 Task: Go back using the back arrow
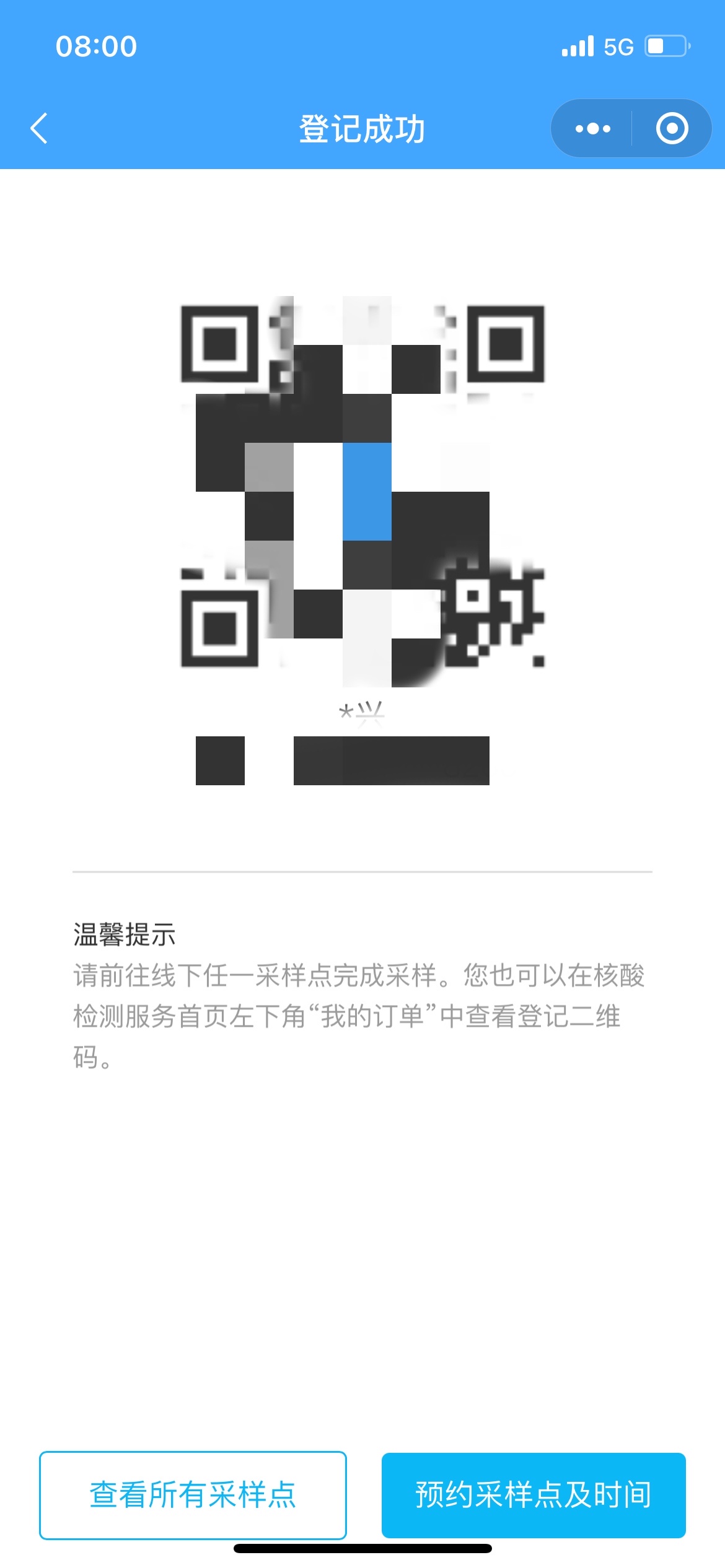39,128
